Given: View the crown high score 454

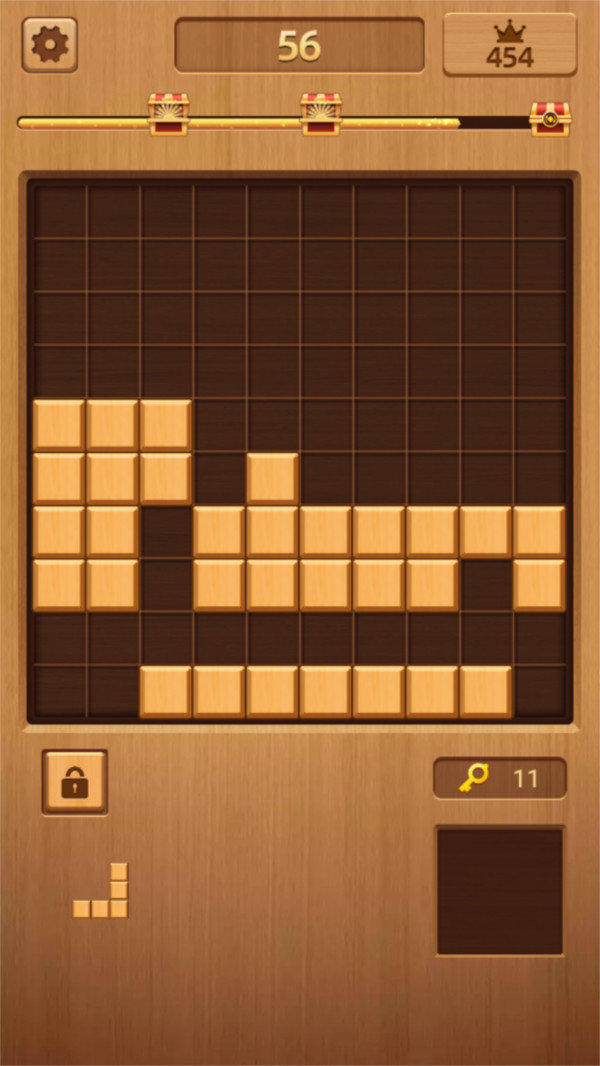Looking at the screenshot, I should click(x=509, y=45).
